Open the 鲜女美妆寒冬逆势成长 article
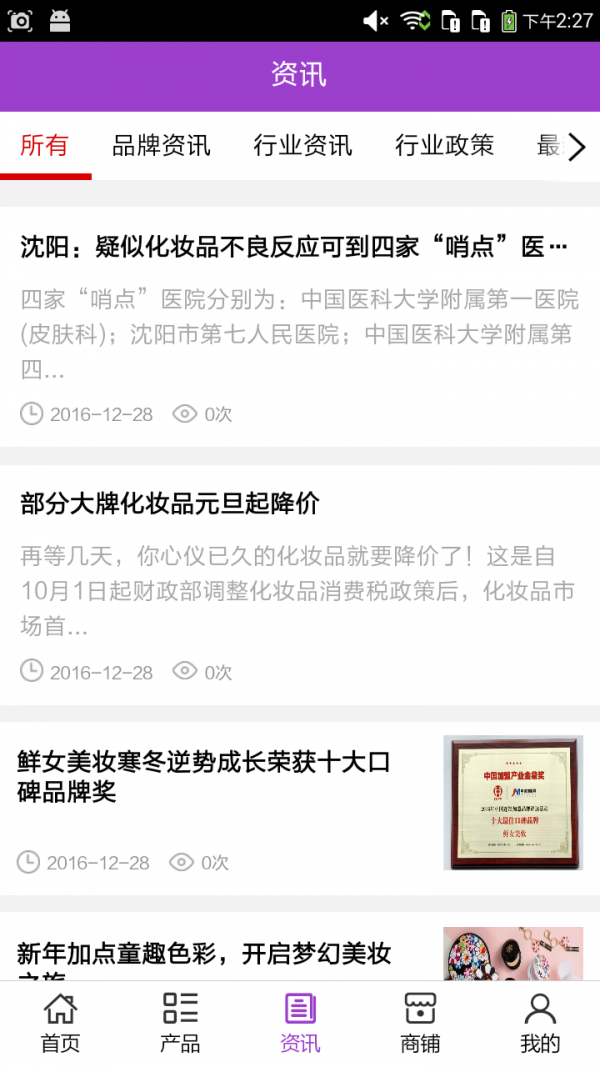Screen dimensions: 600x1067 tap(204, 777)
